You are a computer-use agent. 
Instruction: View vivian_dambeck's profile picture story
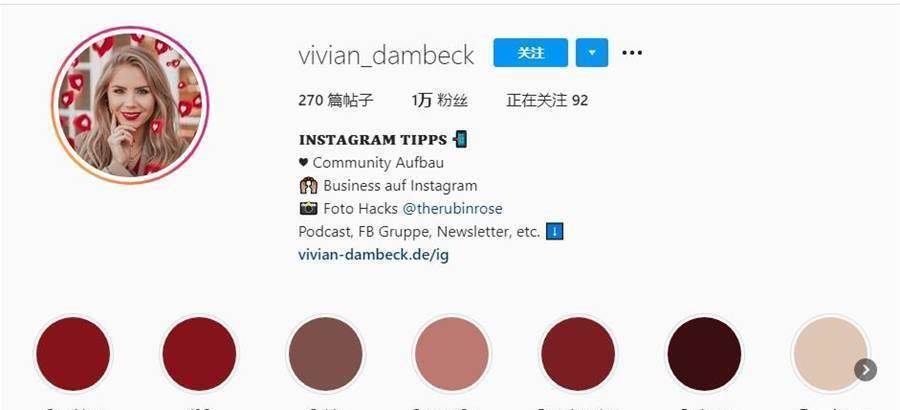click(130, 104)
